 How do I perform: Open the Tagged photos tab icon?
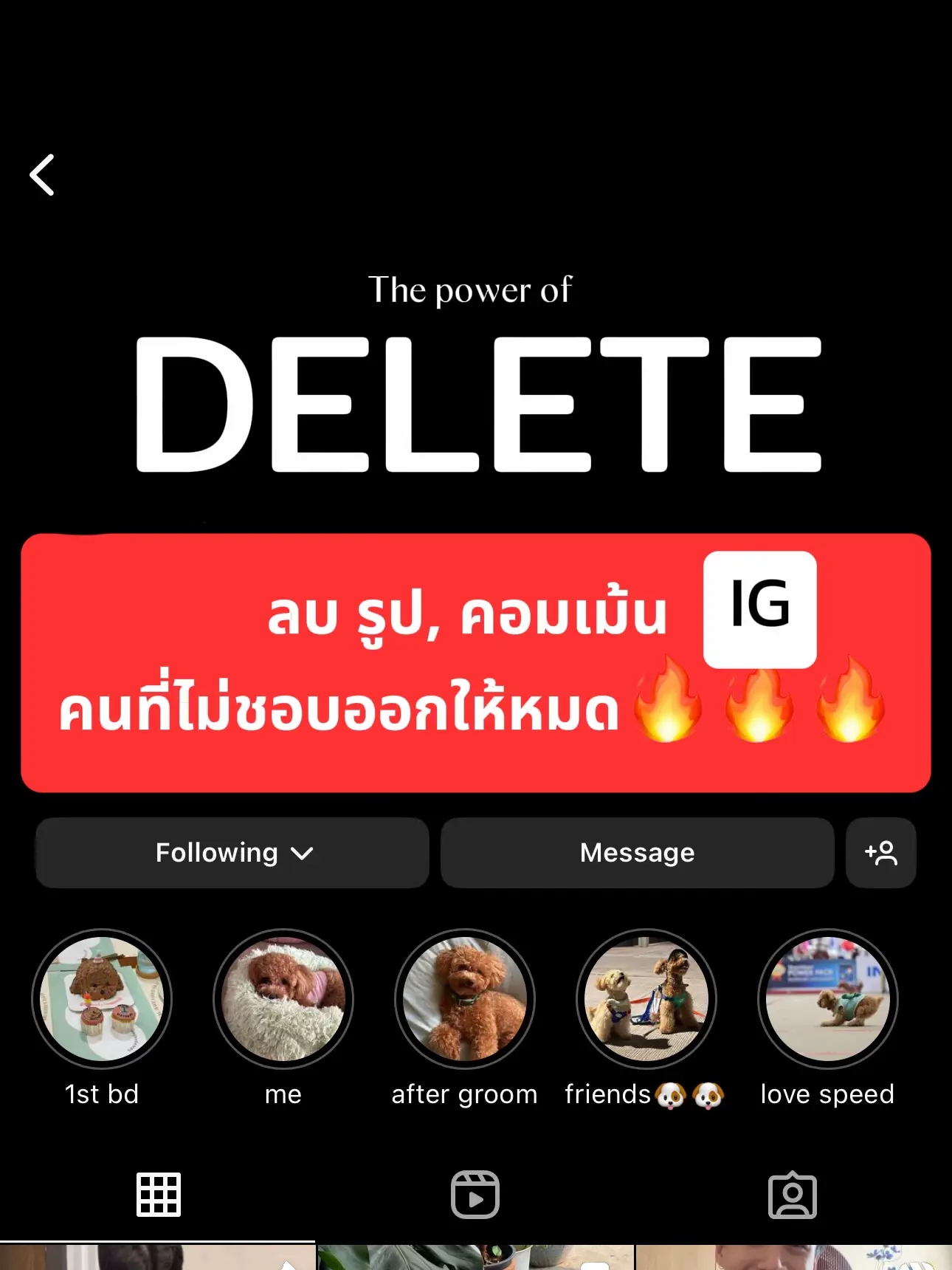pyautogui.click(x=792, y=1194)
